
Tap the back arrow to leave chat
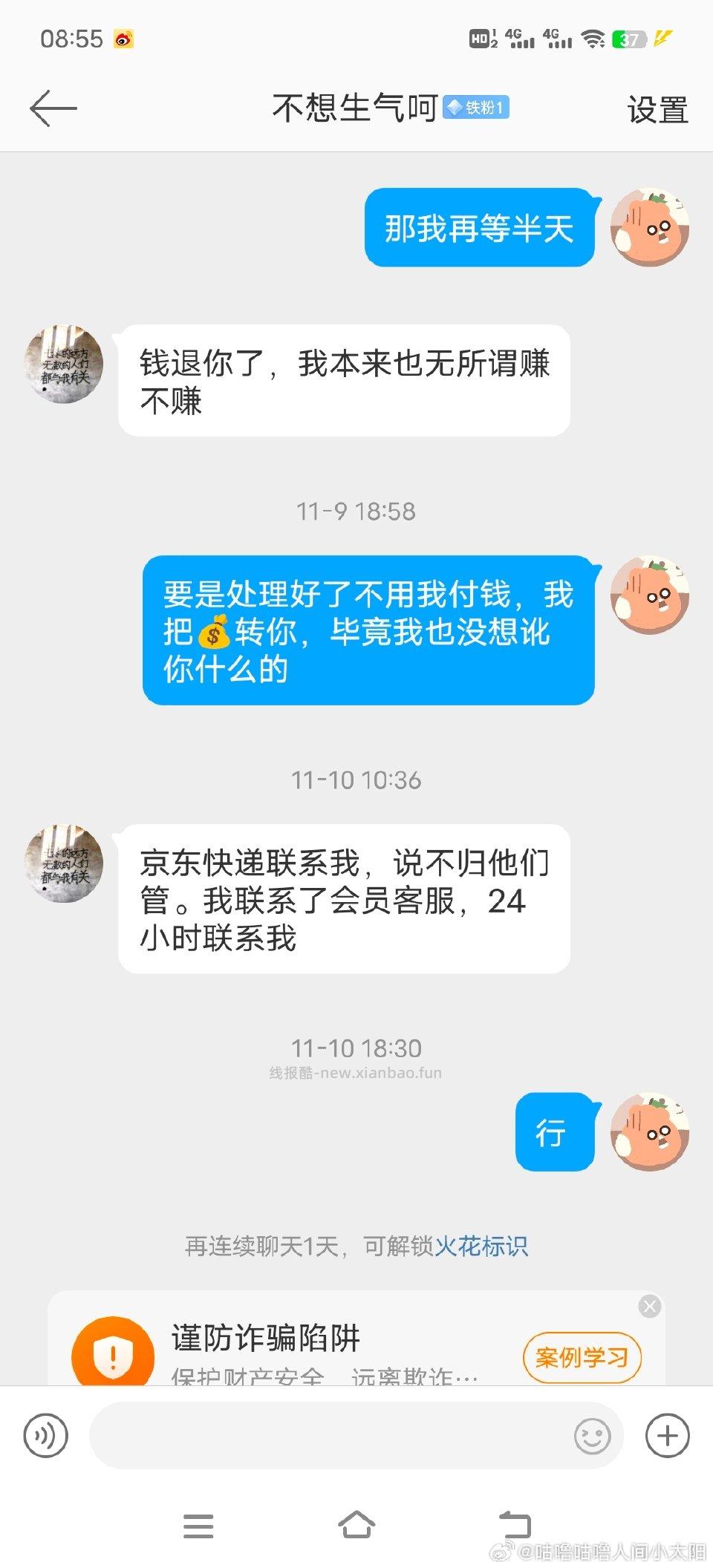tap(52, 108)
